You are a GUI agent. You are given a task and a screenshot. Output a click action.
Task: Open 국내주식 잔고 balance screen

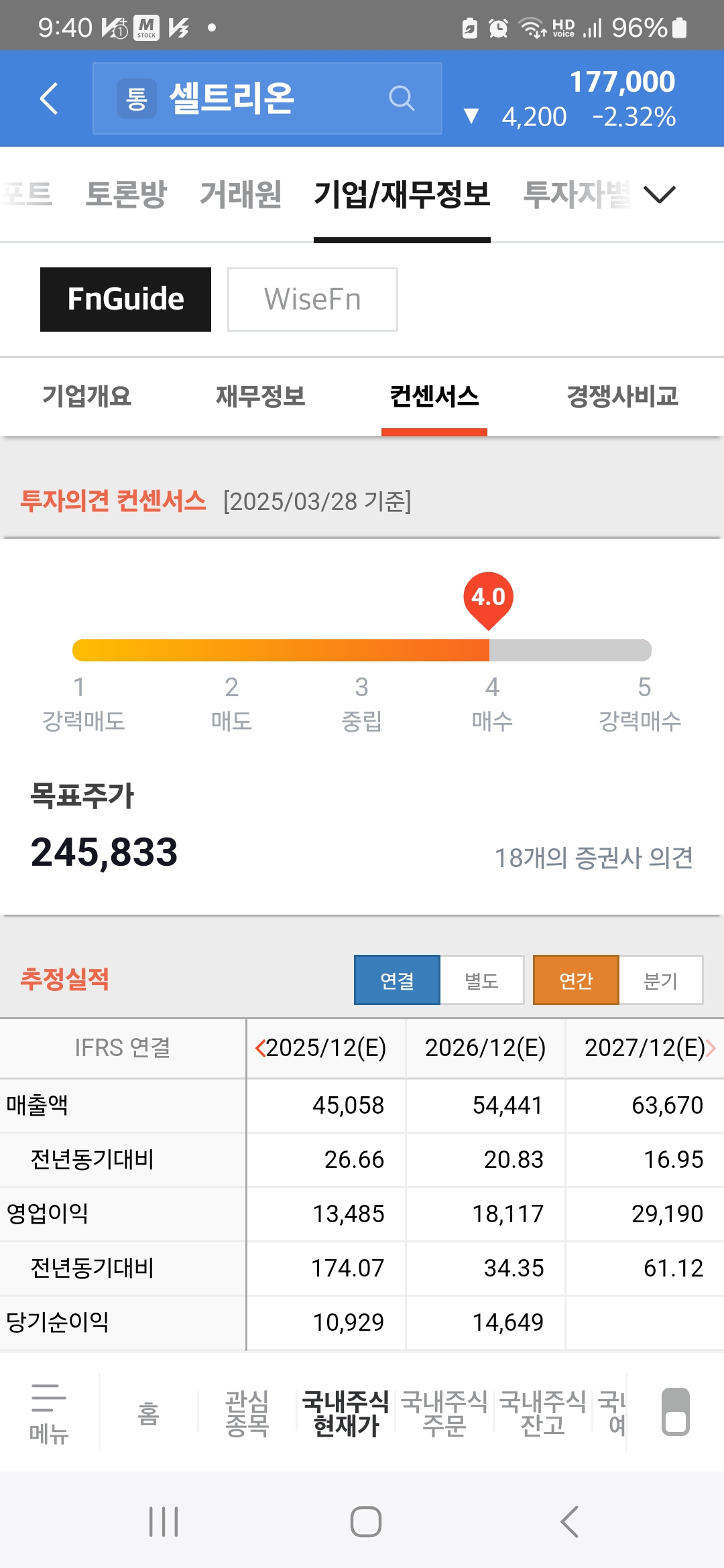(x=543, y=1413)
